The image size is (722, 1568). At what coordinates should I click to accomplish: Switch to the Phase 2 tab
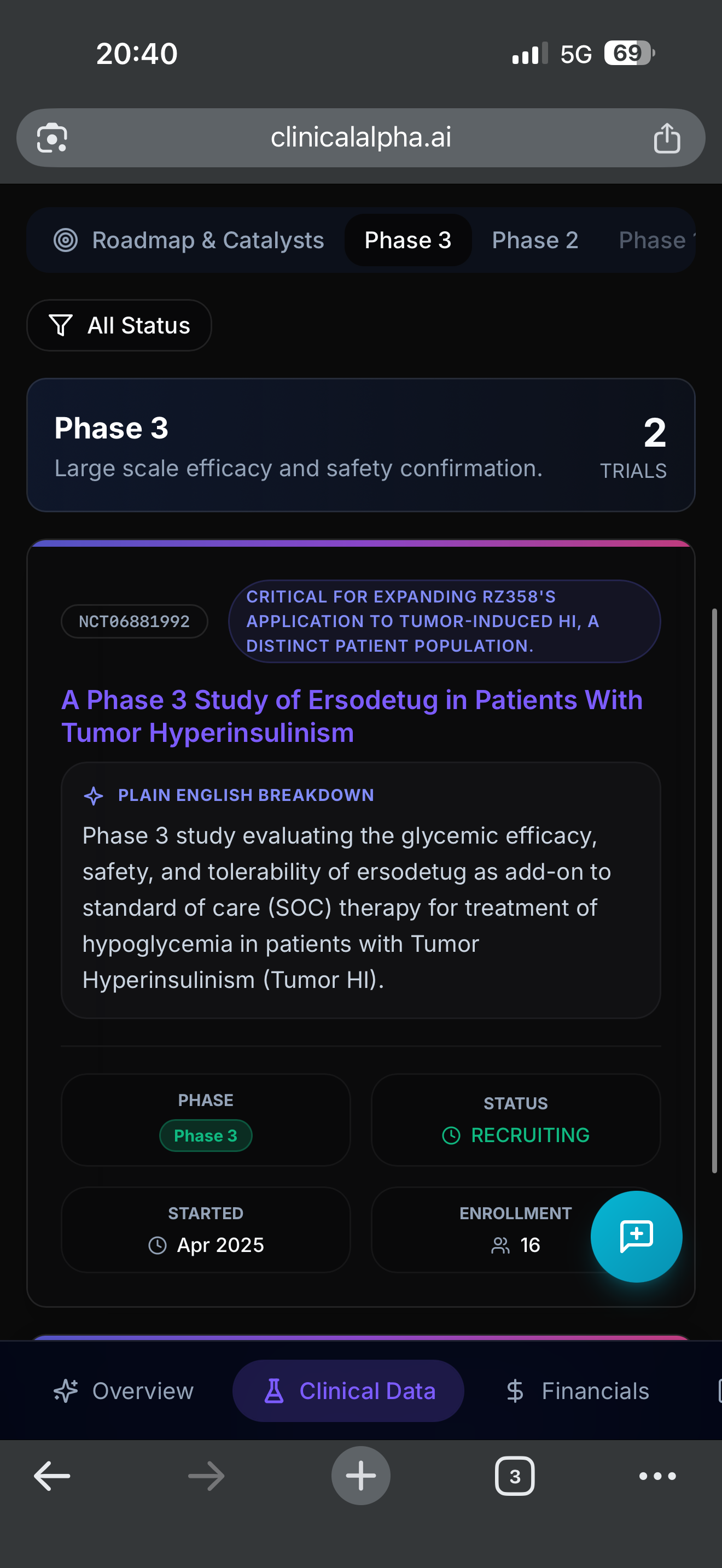534,240
